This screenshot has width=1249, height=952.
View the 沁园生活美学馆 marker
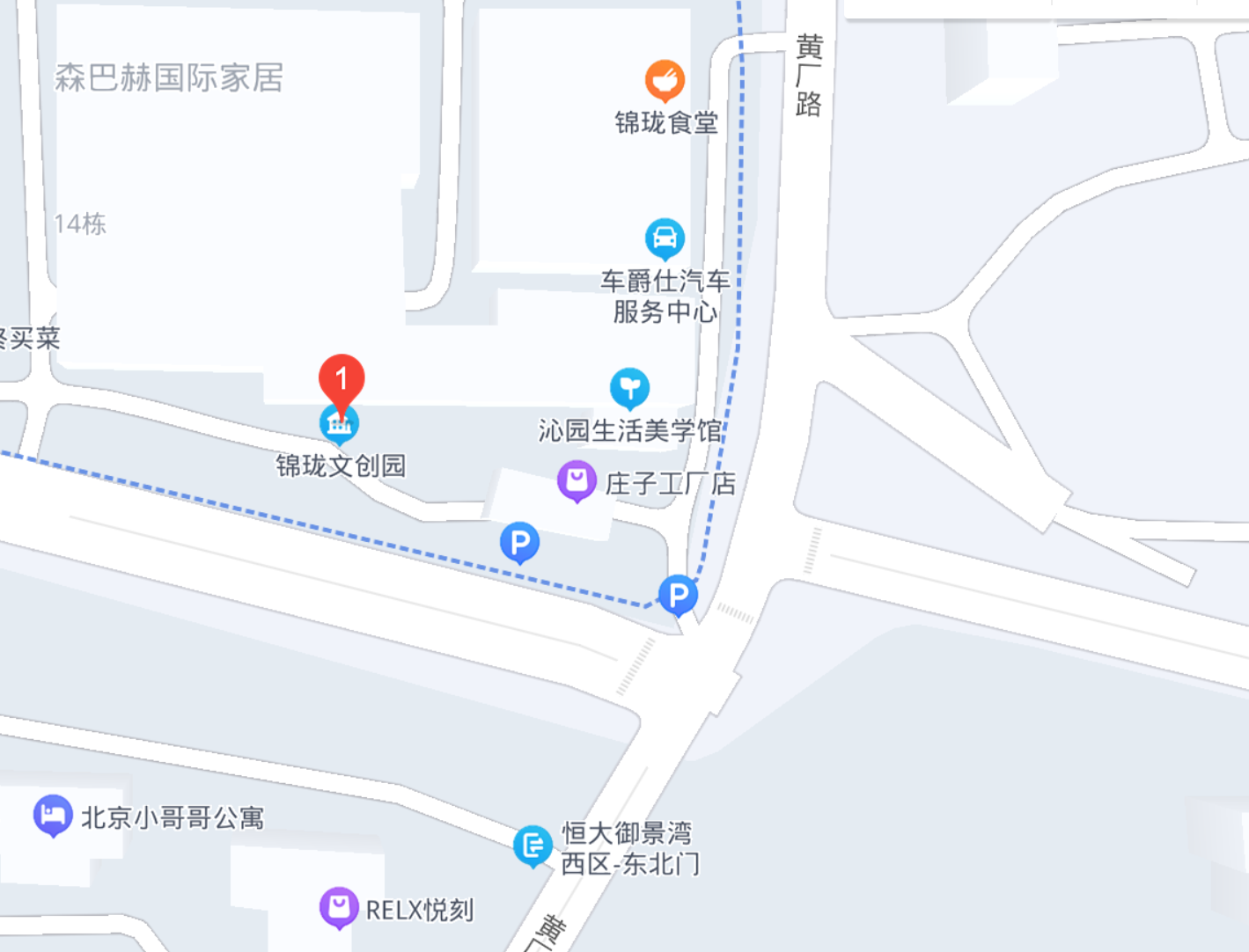[x=629, y=388]
